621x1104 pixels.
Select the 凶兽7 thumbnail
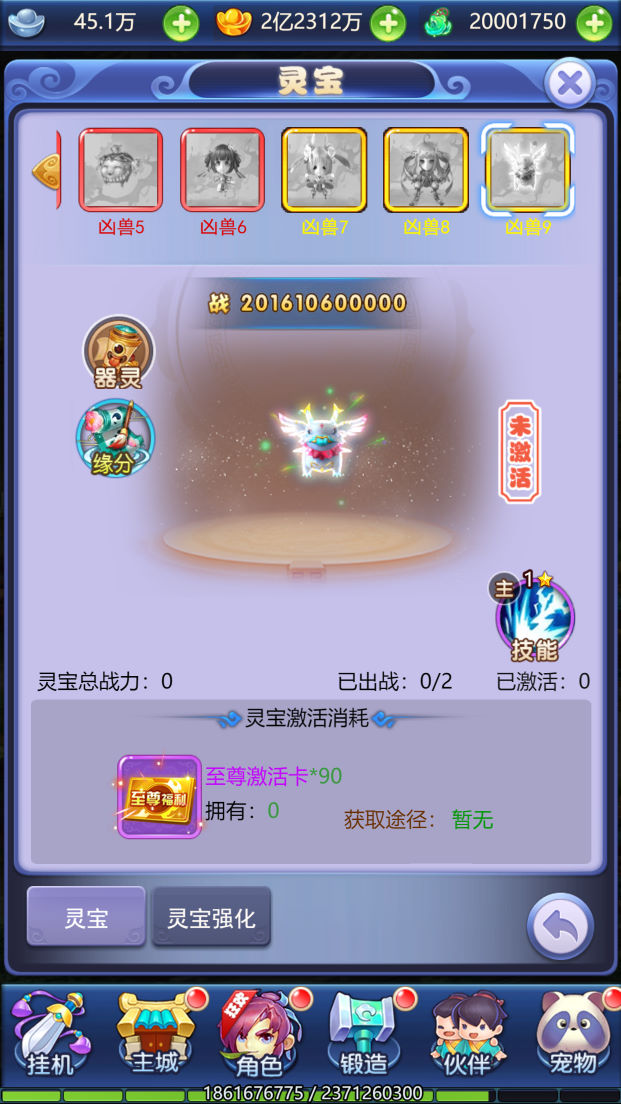pyautogui.click(x=324, y=170)
